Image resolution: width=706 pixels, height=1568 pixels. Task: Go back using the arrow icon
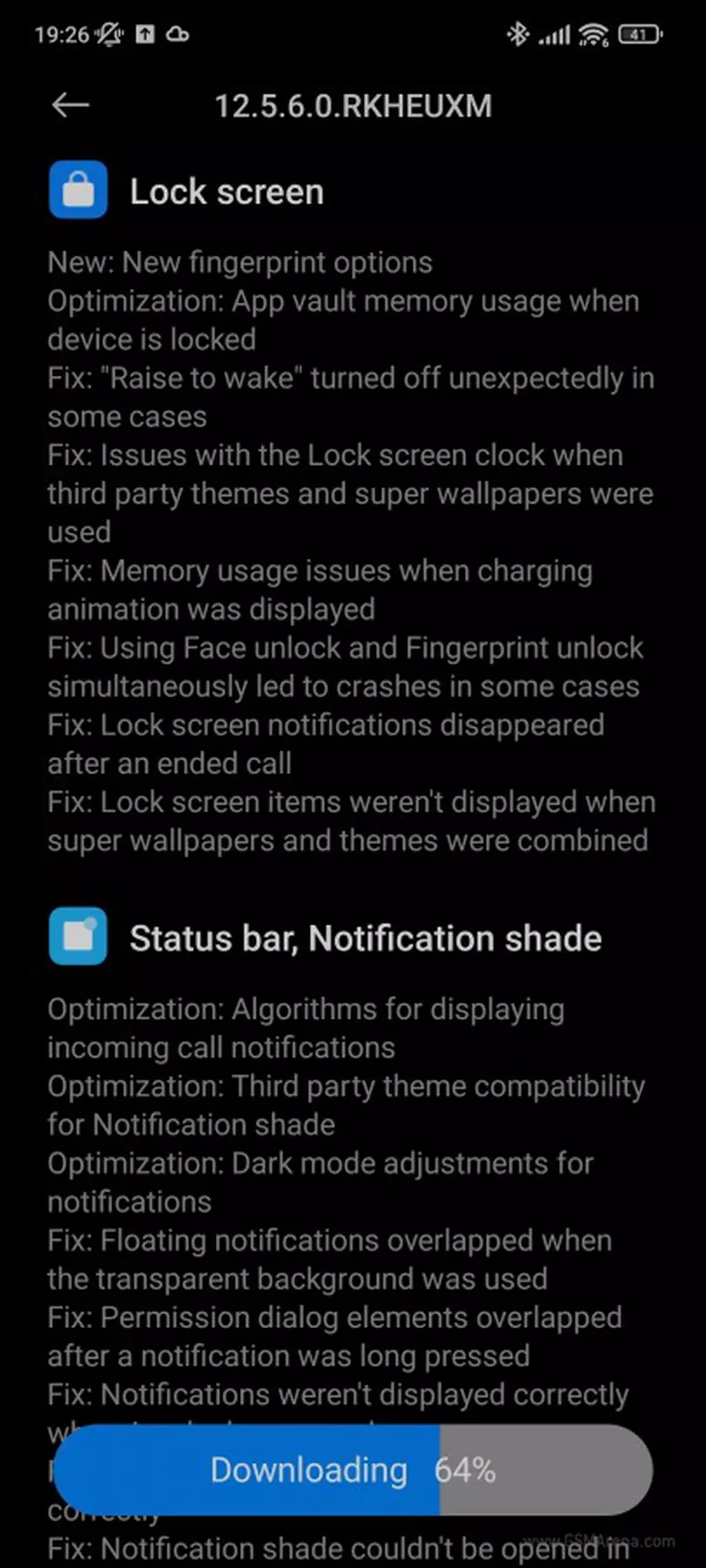(x=71, y=105)
